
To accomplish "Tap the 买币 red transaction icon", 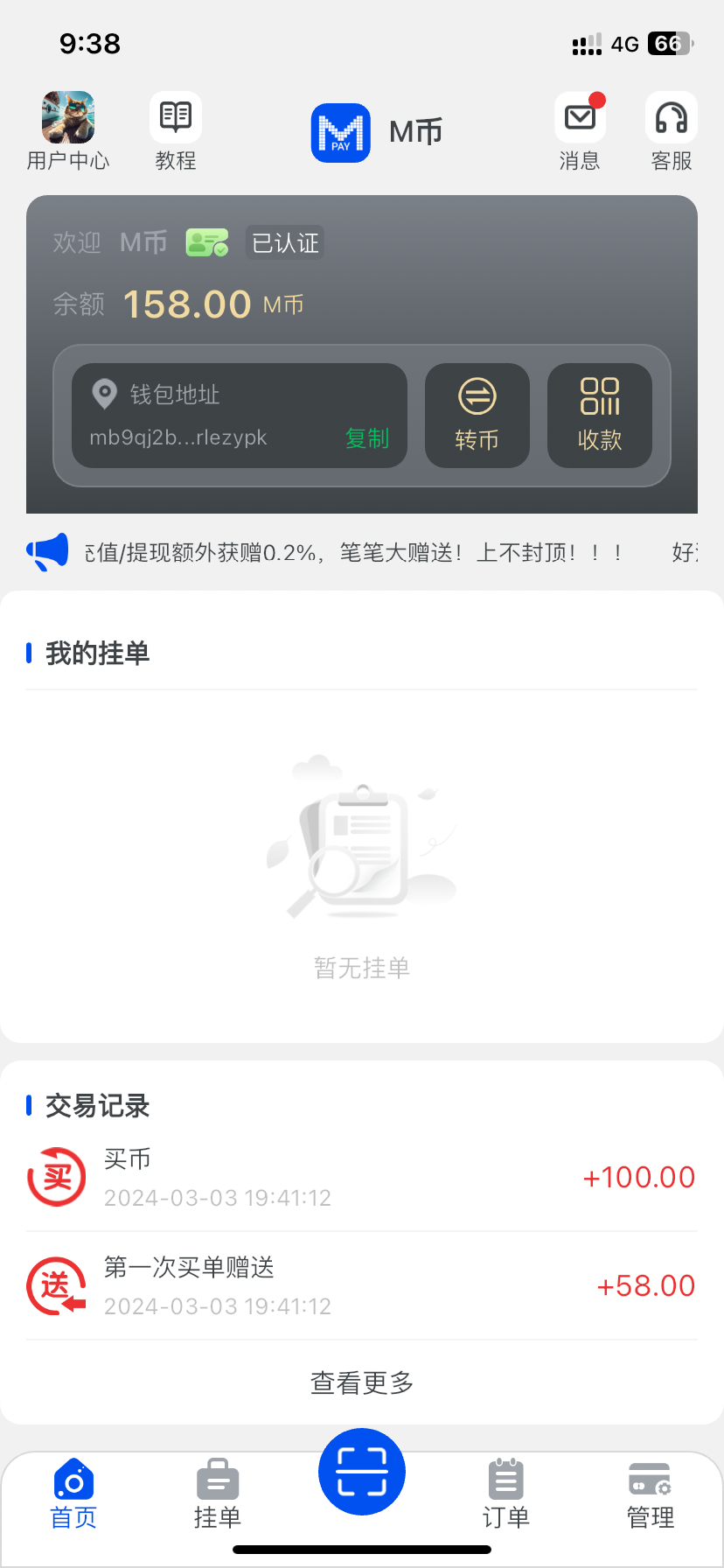I will click(56, 1177).
